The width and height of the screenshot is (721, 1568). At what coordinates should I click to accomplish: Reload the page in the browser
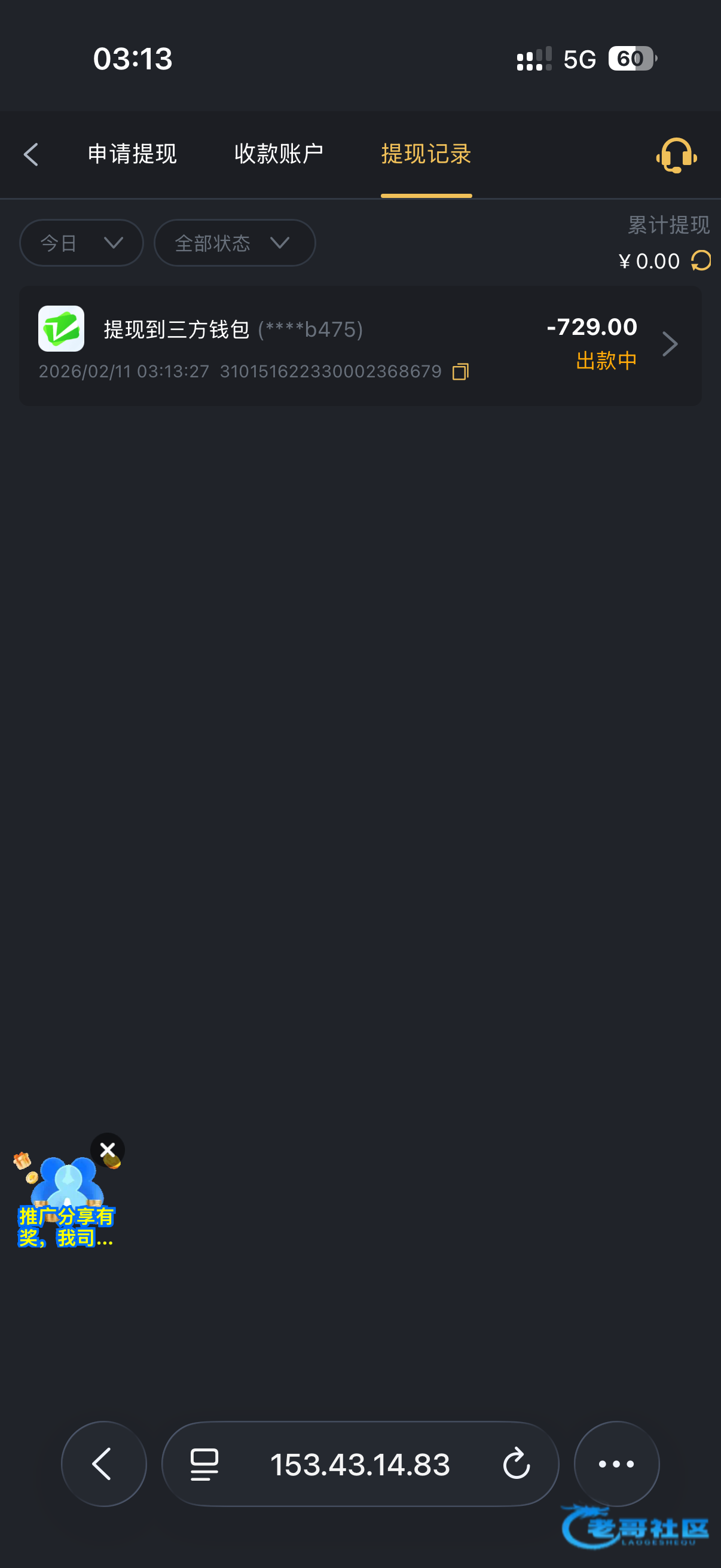click(x=517, y=1463)
